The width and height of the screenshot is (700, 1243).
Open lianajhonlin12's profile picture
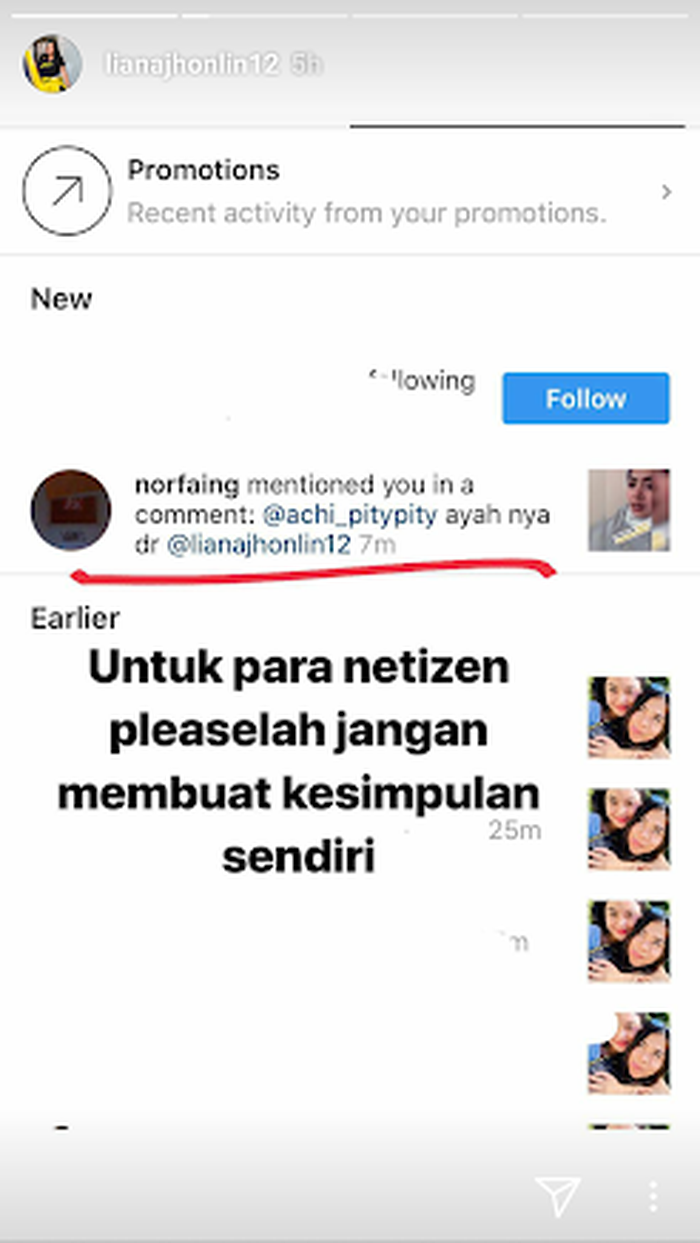52,64
